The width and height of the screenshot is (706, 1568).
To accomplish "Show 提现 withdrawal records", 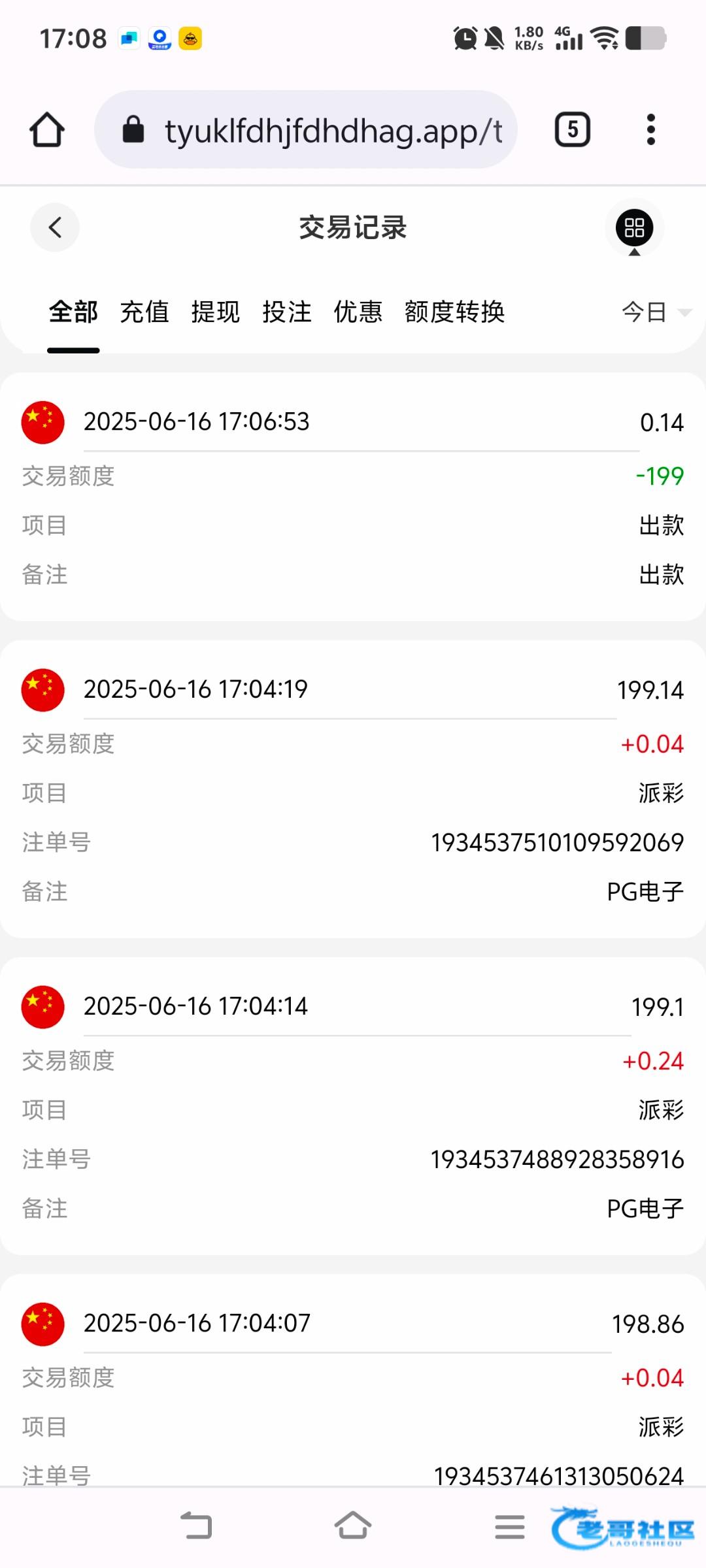I will click(x=216, y=312).
